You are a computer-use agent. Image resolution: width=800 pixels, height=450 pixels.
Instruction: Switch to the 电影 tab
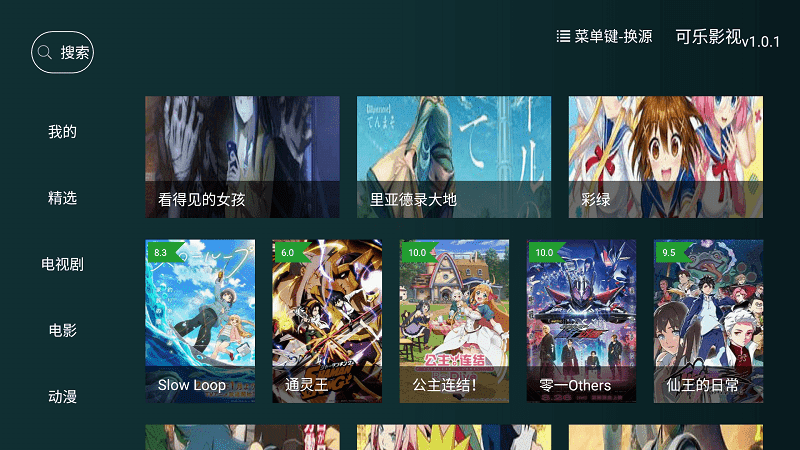(x=62, y=330)
